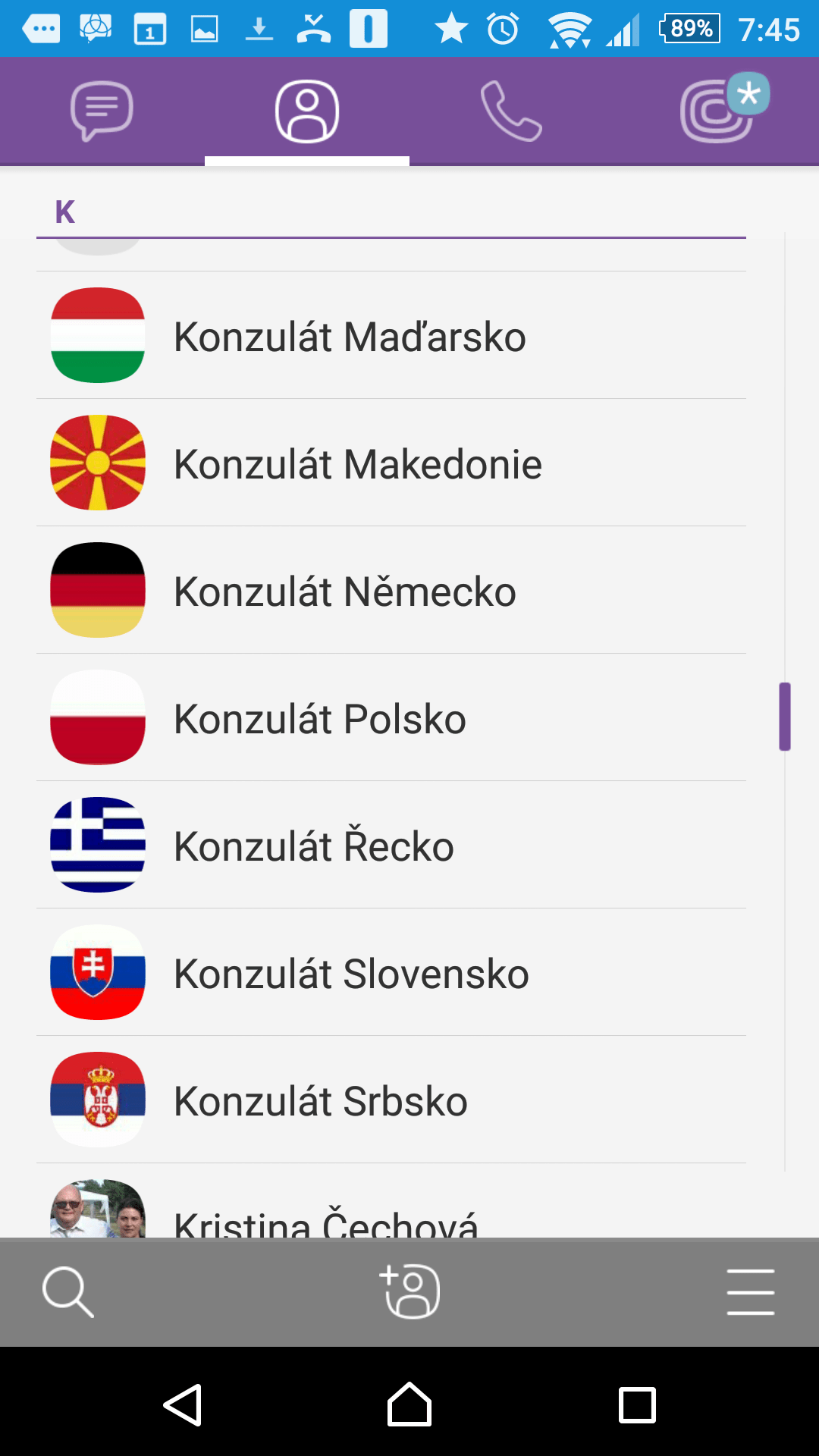
Task: Switch to the chats tab
Action: tap(102, 111)
